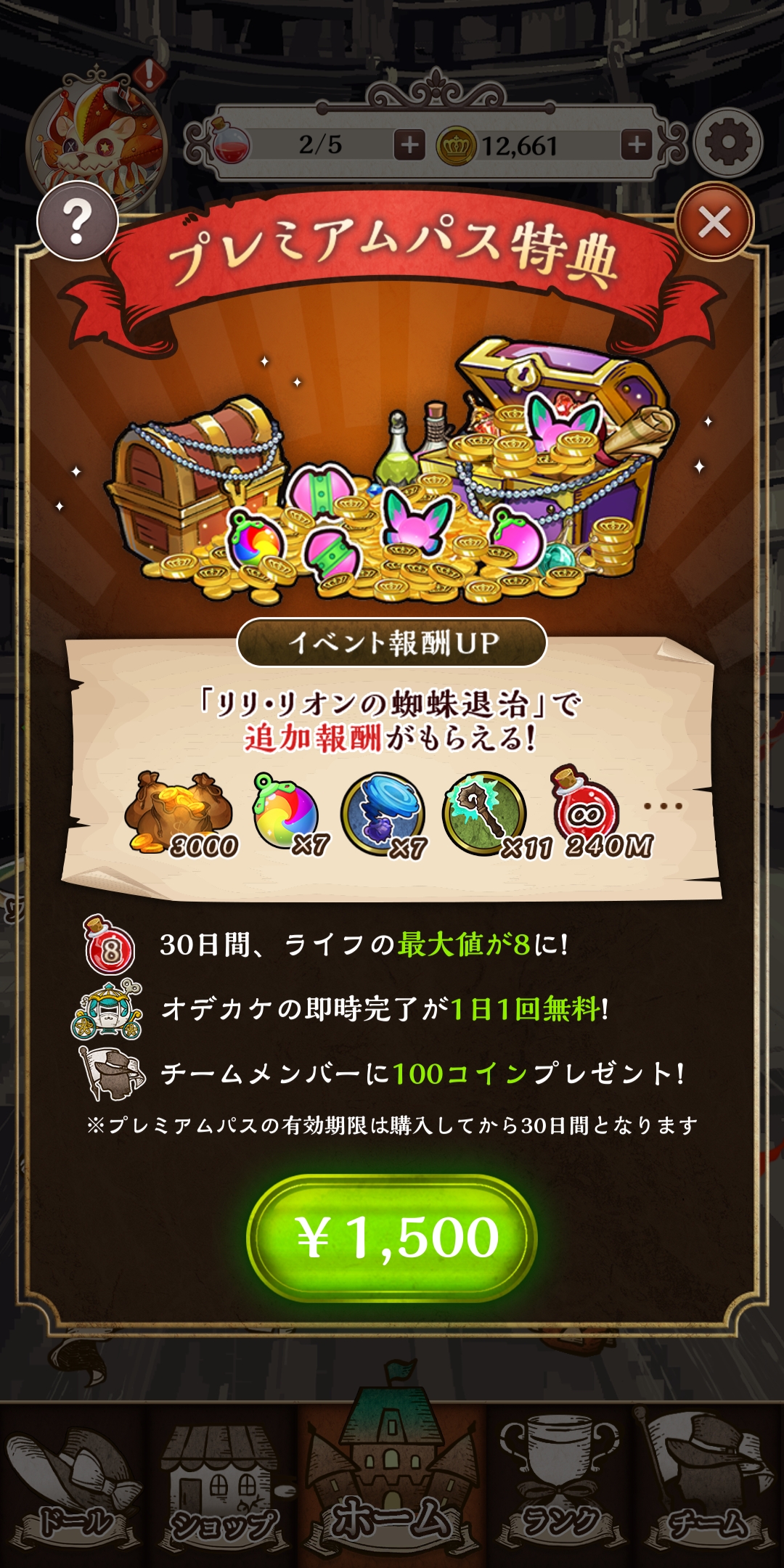The image size is (784, 1568).
Task: Add more coins with plus button
Action: tap(637, 145)
